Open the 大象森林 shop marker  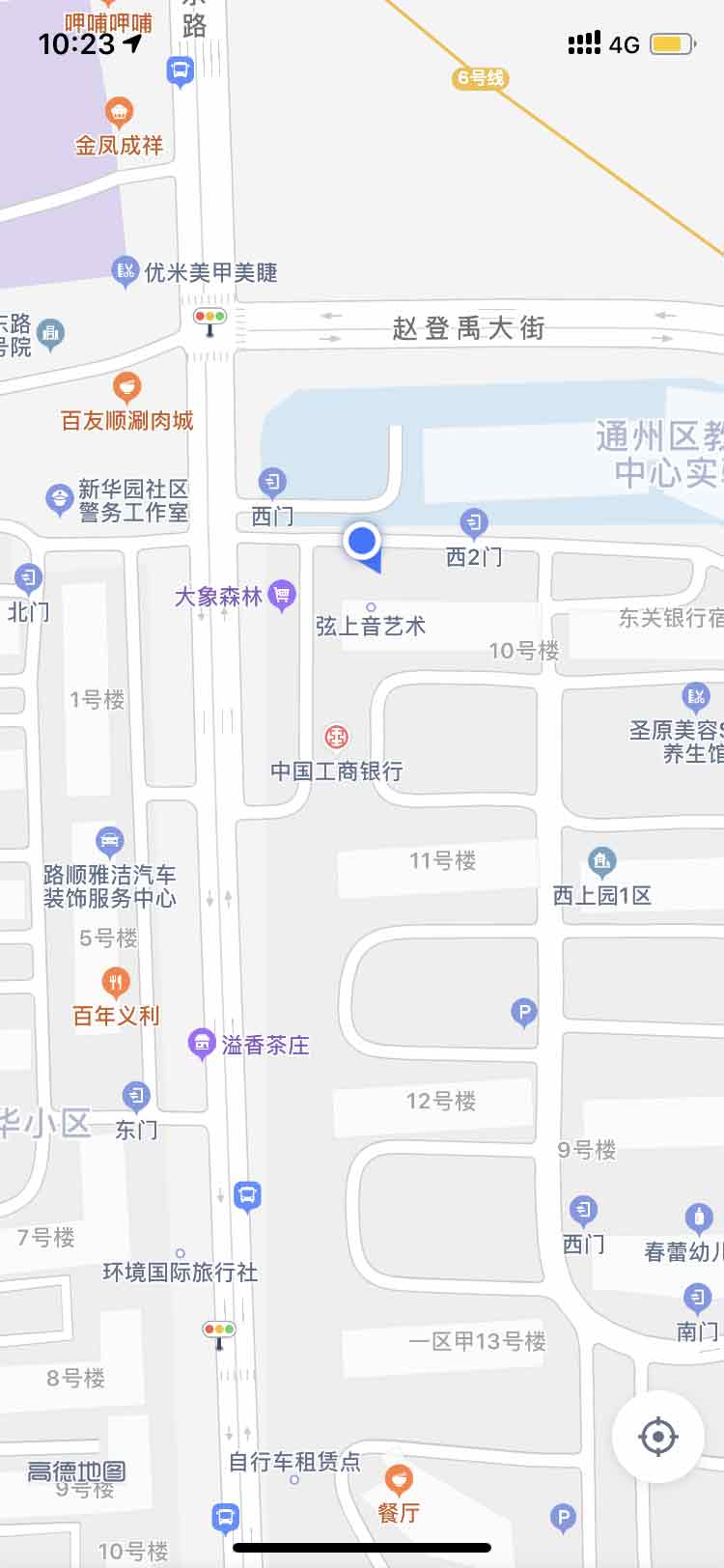click(x=282, y=595)
